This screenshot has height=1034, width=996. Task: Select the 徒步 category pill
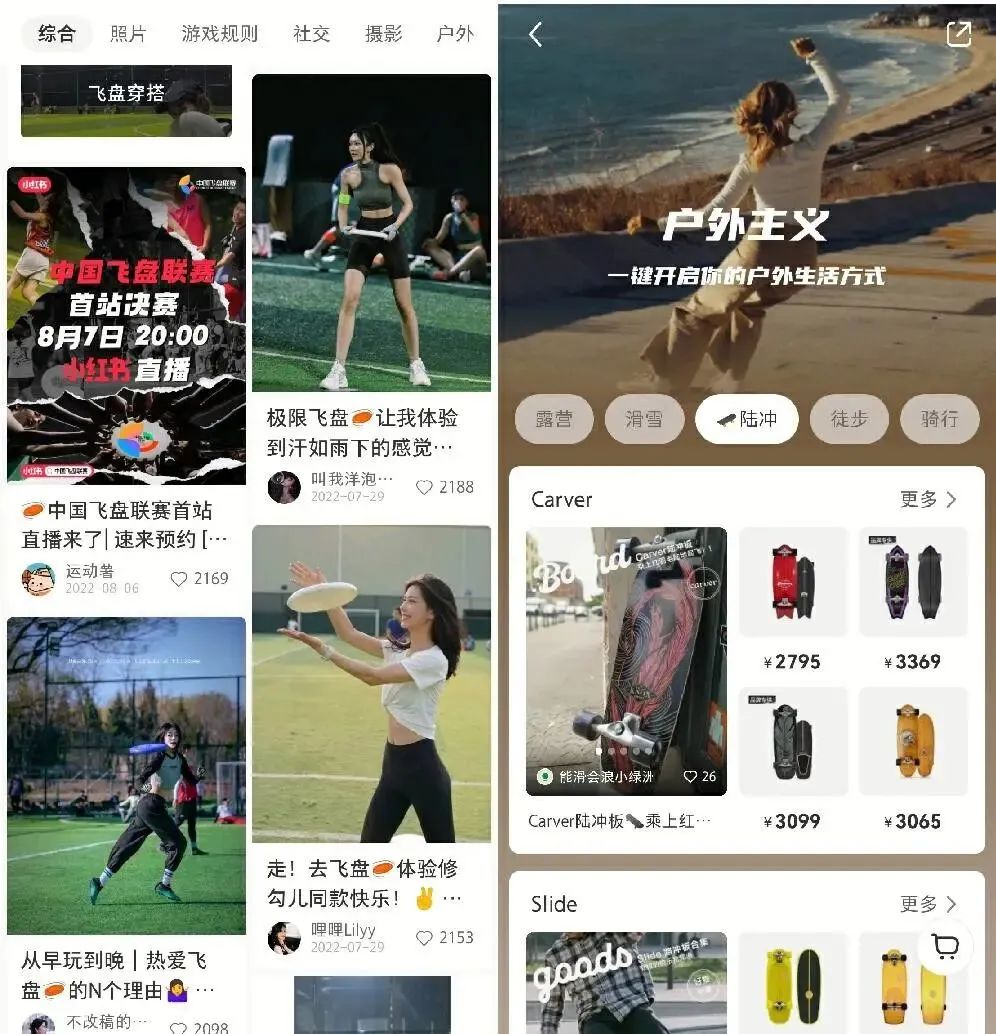[x=849, y=419]
